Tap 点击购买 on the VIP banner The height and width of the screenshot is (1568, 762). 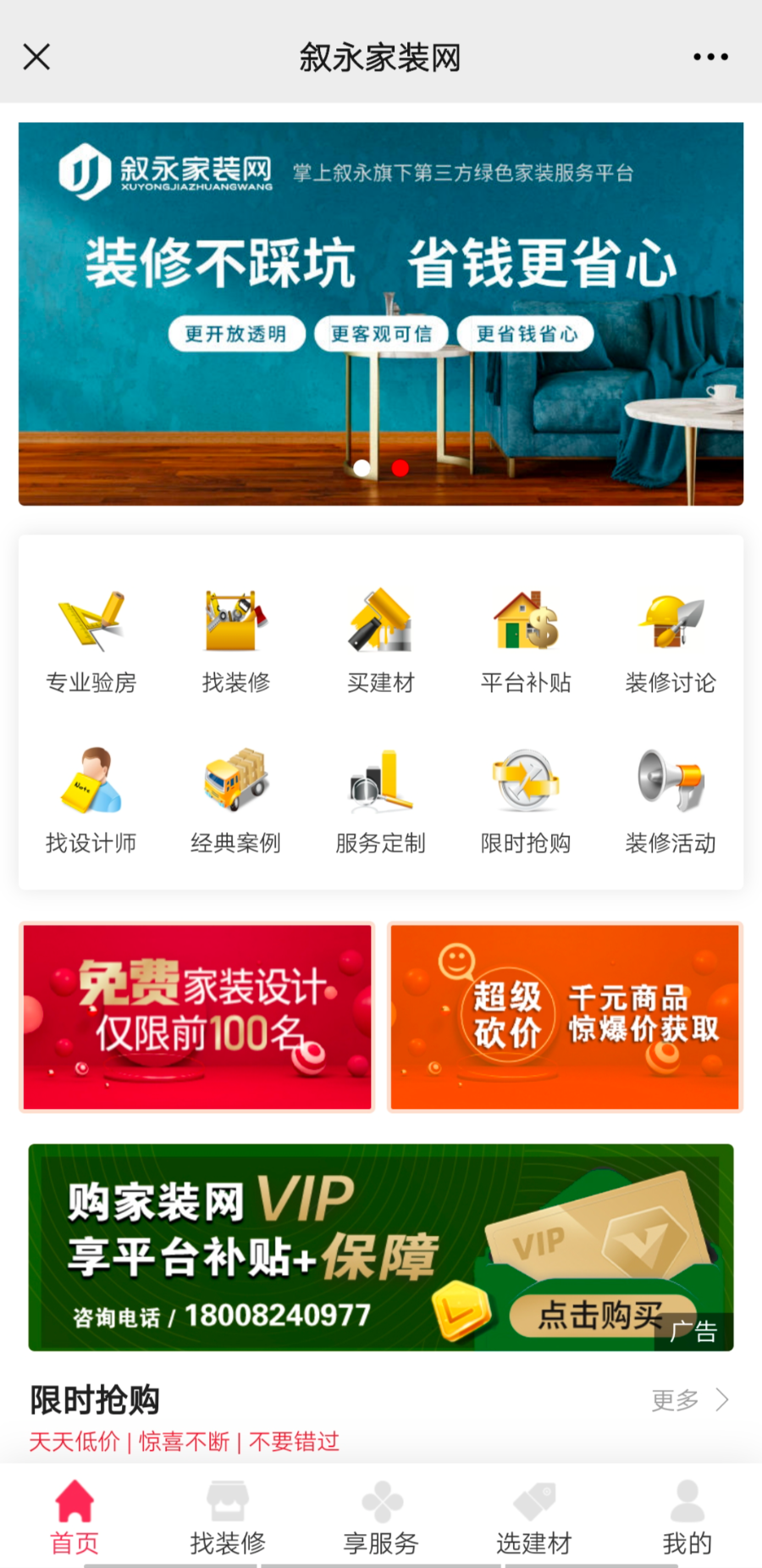click(599, 1315)
